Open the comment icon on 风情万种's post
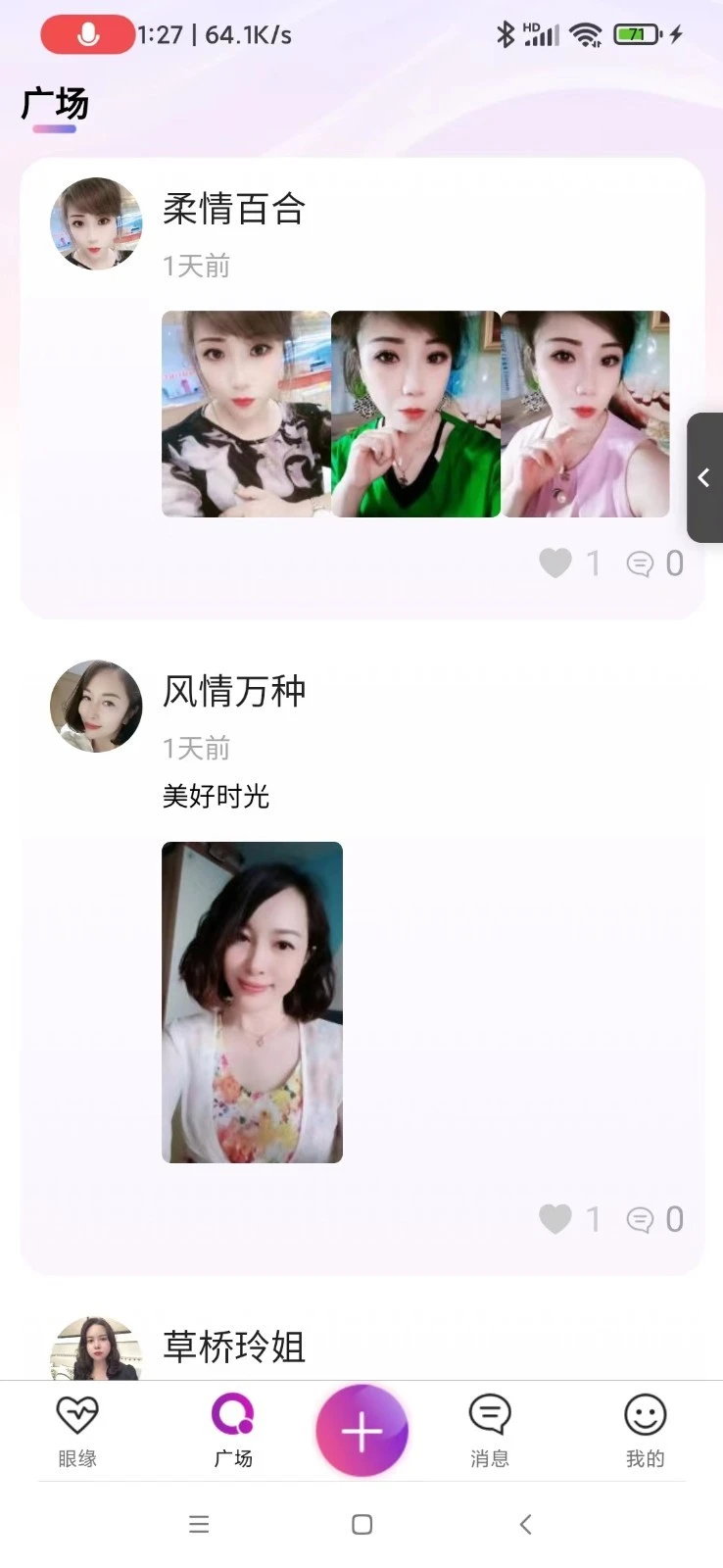 [642, 1219]
